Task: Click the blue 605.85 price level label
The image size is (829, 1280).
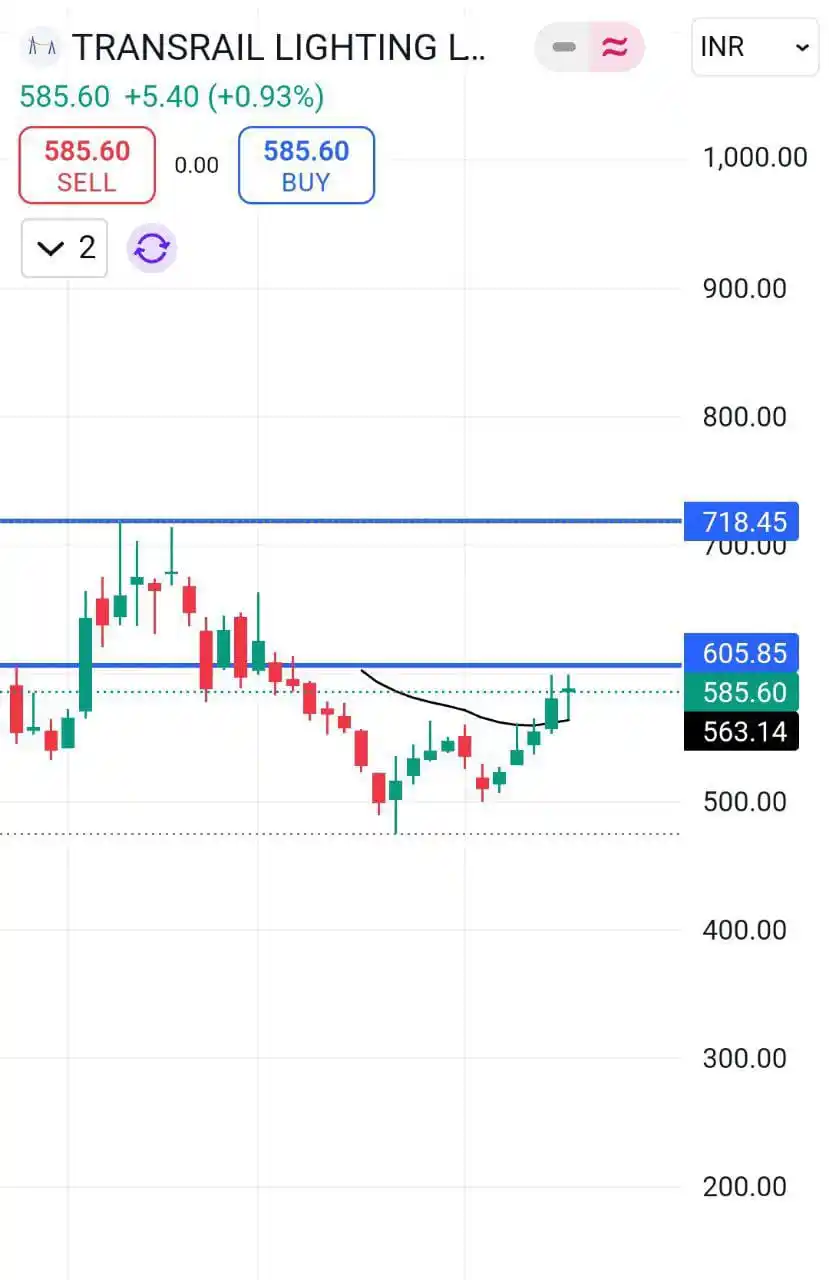Action: click(742, 653)
